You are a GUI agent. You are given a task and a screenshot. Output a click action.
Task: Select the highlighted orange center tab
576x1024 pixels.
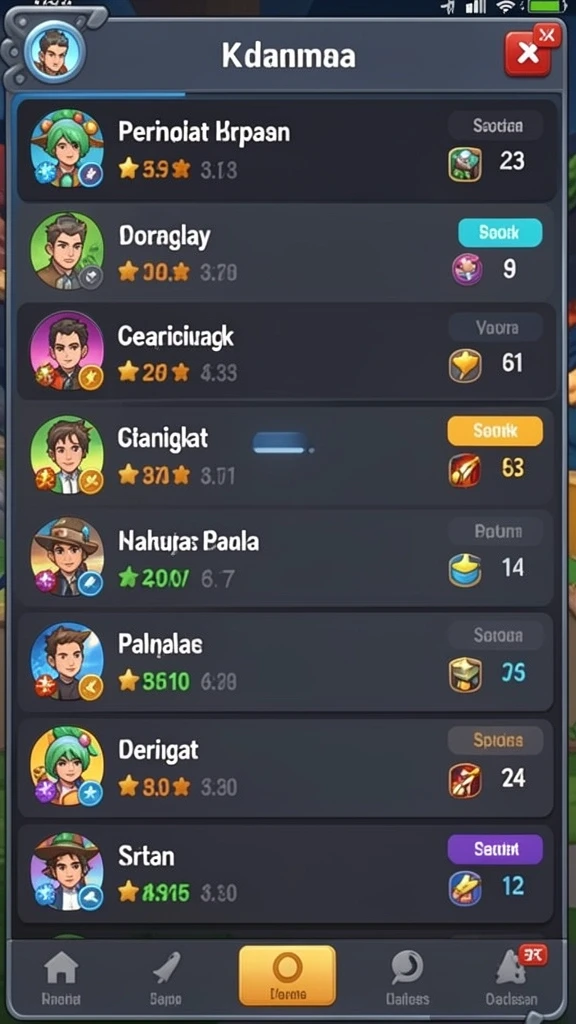pos(287,976)
